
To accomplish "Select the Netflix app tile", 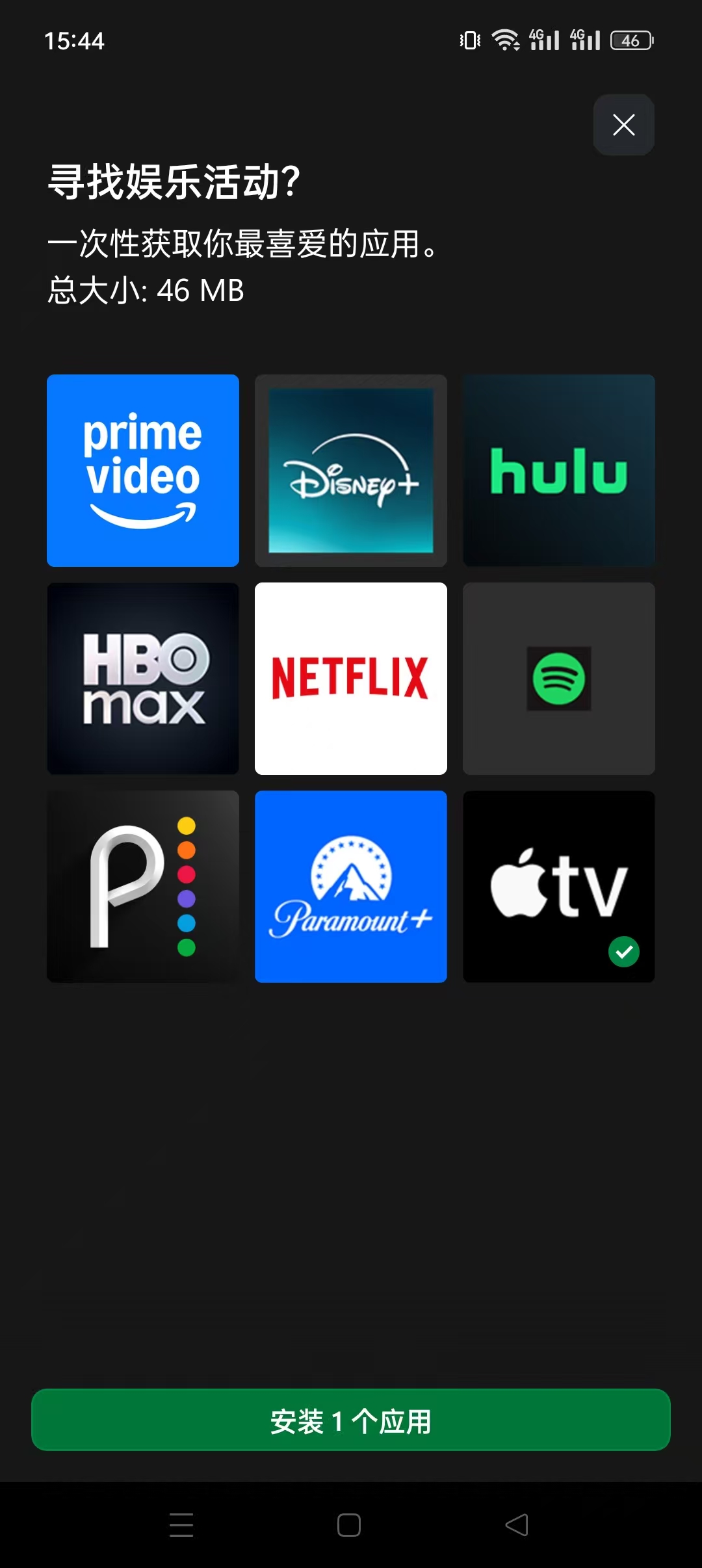I will [x=351, y=678].
